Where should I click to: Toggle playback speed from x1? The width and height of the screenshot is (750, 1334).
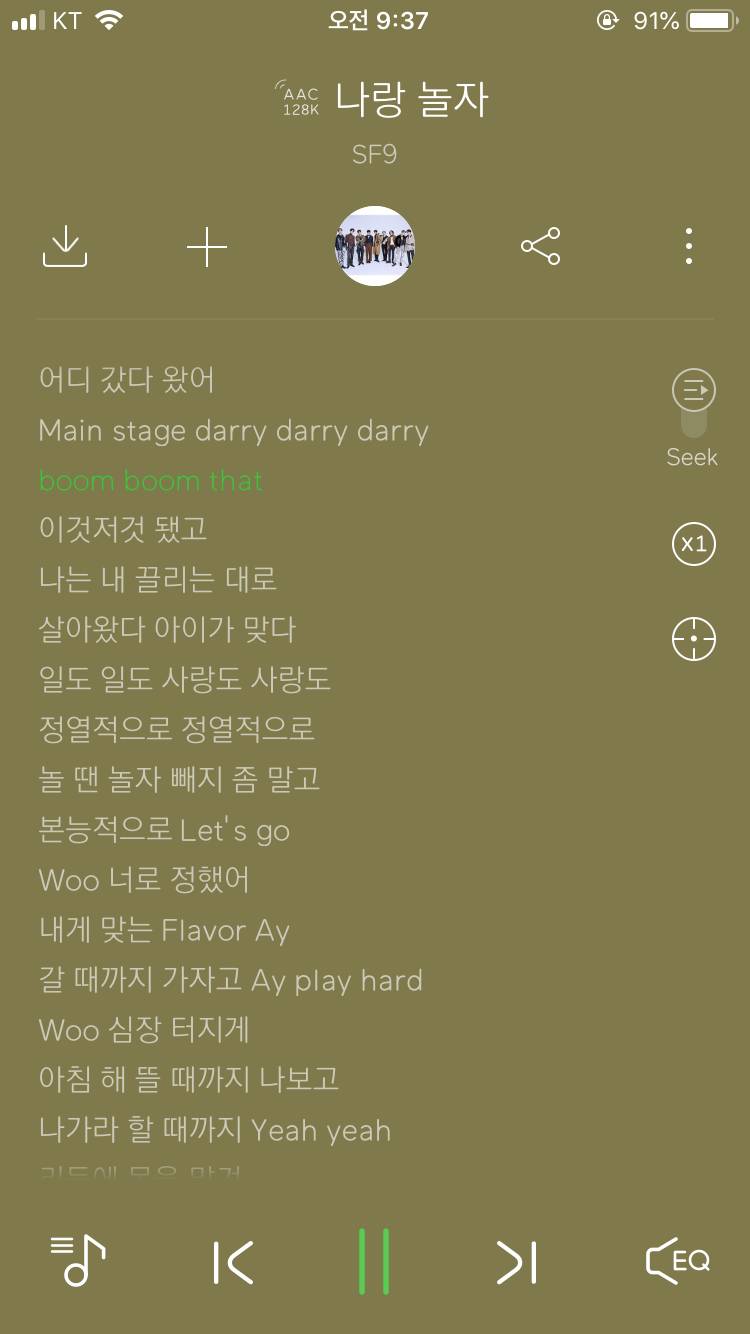[693, 544]
